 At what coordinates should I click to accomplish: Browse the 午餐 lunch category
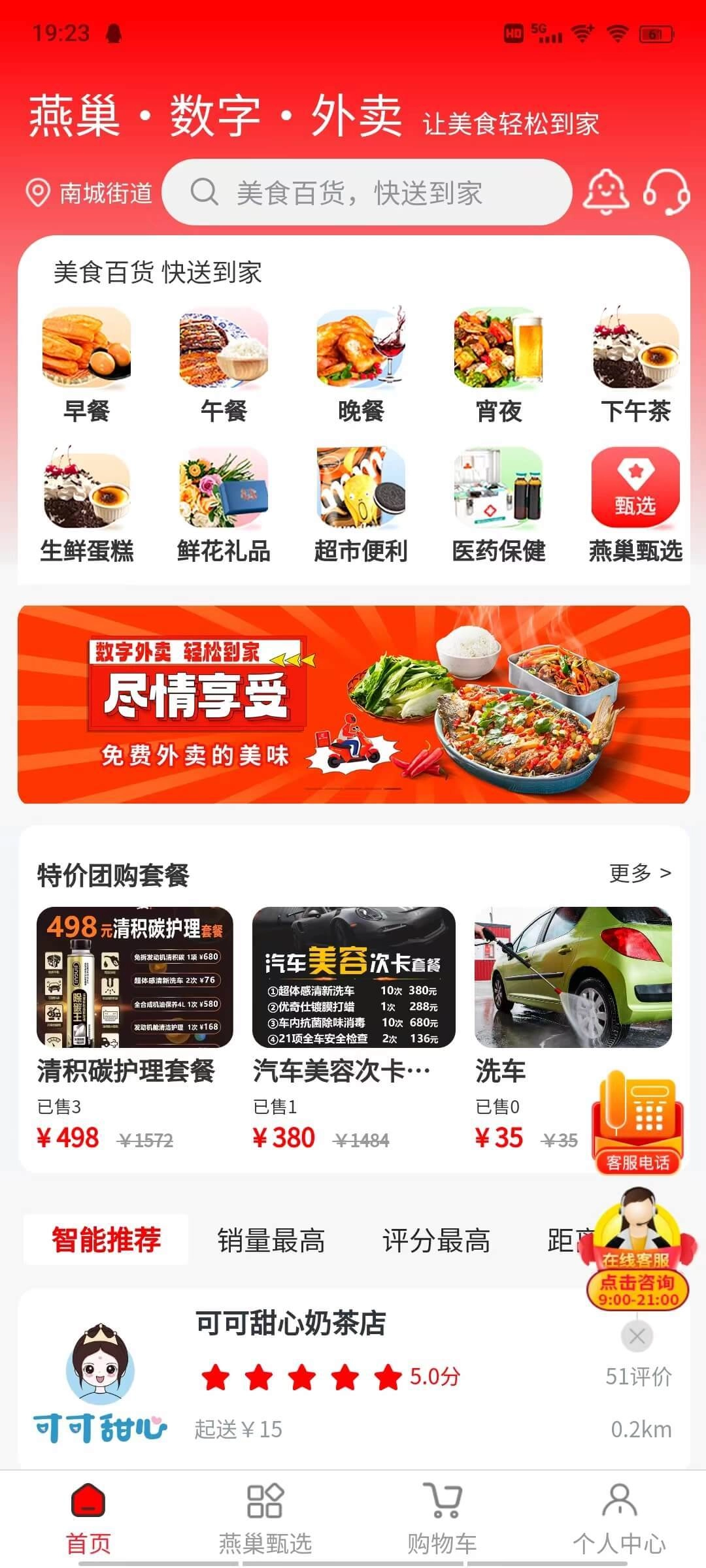(x=224, y=366)
